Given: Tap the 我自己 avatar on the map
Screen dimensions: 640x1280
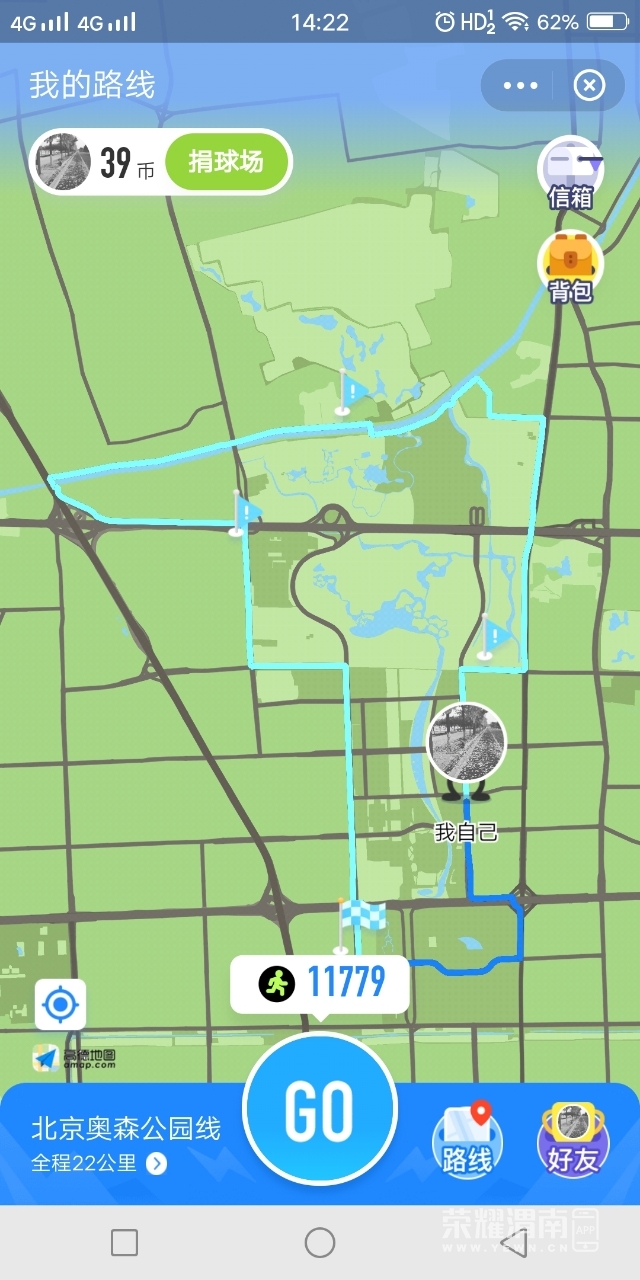Looking at the screenshot, I should point(466,743).
